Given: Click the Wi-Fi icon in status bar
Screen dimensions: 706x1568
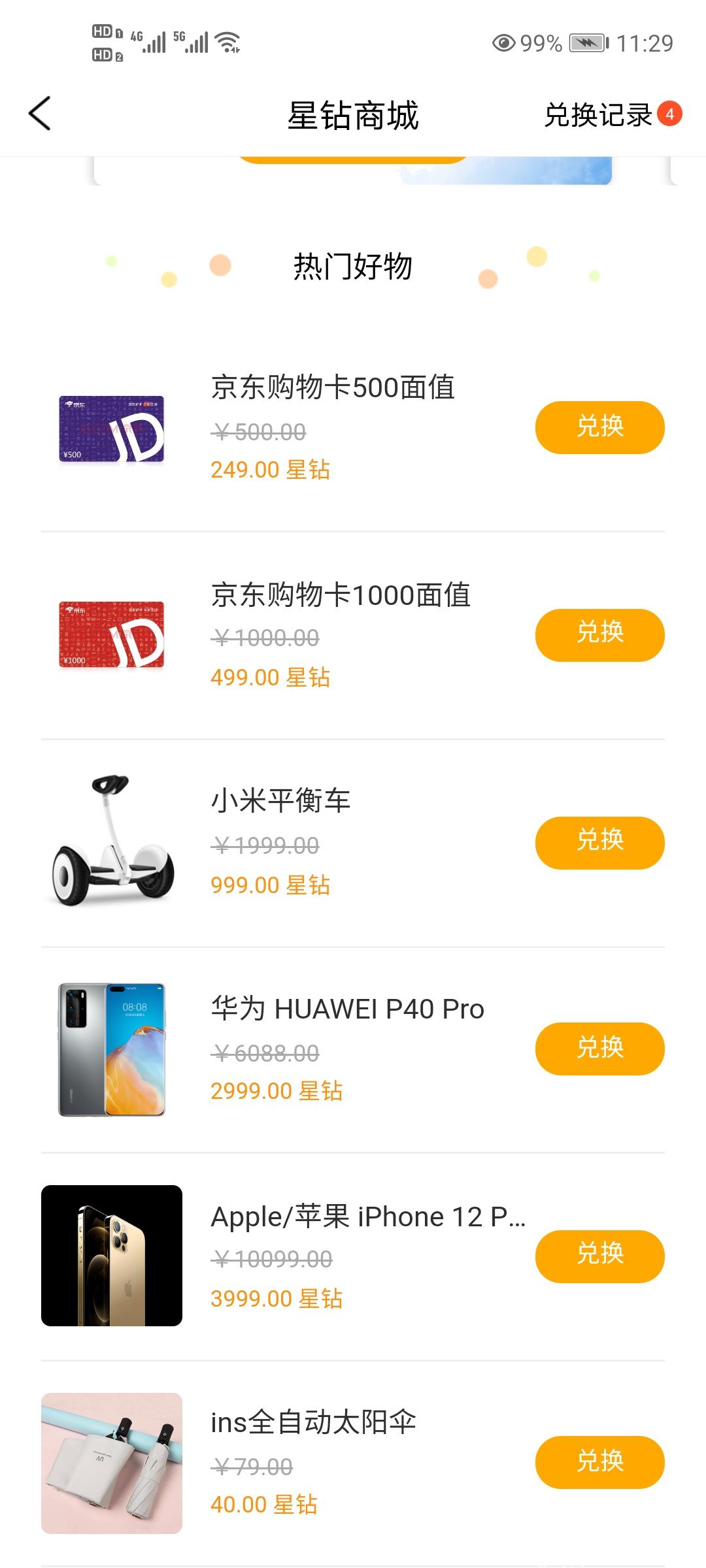Looking at the screenshot, I should [226, 42].
